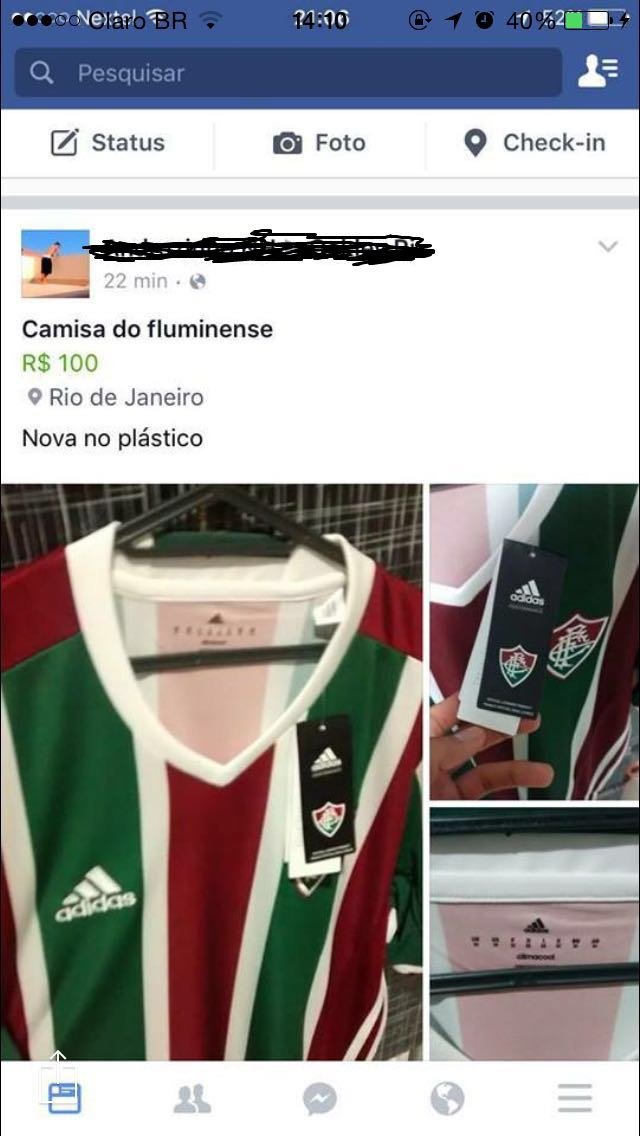Viewport: 640px width, 1136px height.
Task: Go to the Messenger tab
Action: pos(320,1099)
